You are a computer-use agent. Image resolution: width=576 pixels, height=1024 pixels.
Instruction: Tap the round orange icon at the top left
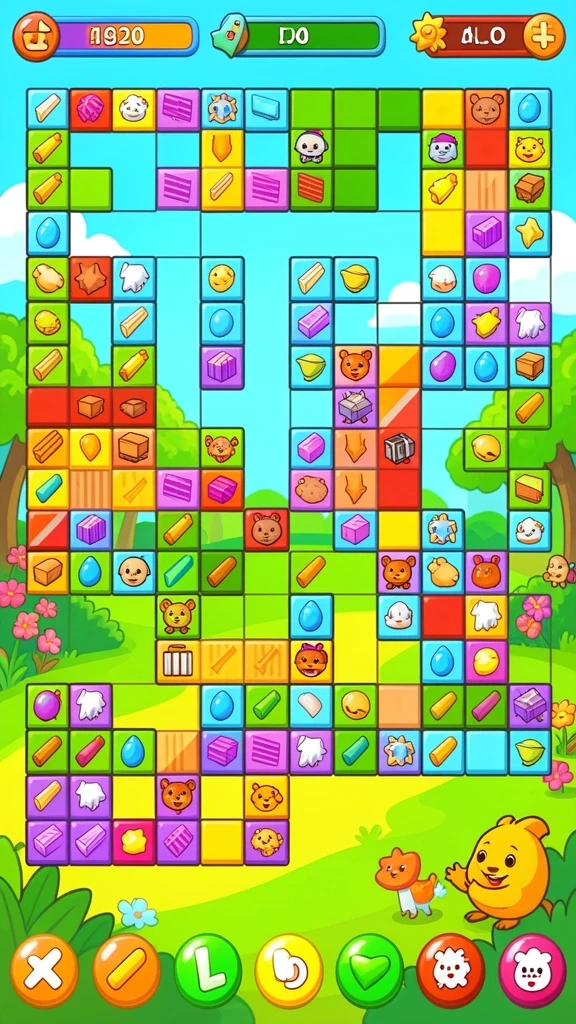tap(35, 37)
